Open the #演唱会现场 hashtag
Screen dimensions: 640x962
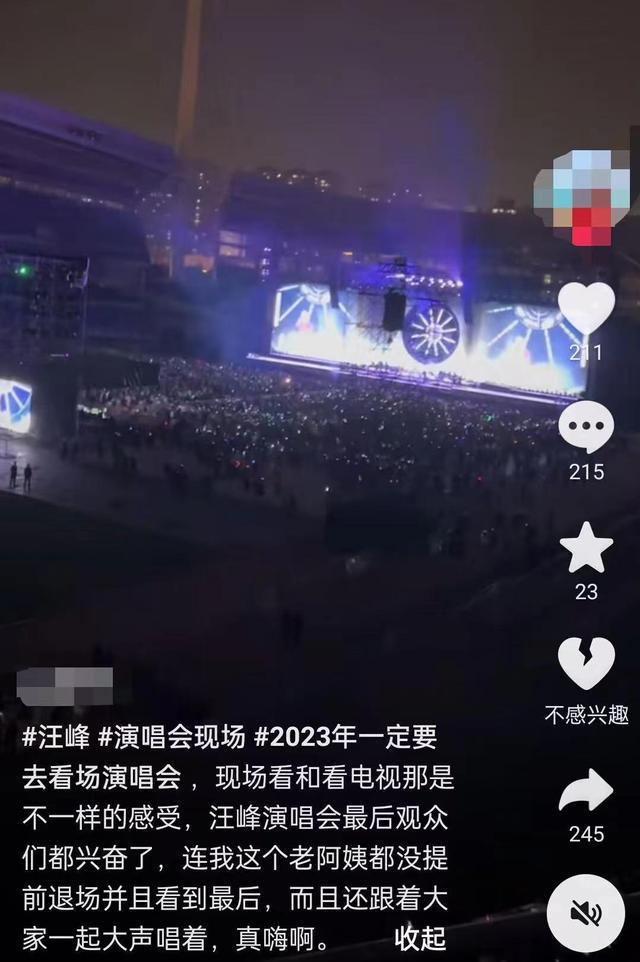[170, 739]
